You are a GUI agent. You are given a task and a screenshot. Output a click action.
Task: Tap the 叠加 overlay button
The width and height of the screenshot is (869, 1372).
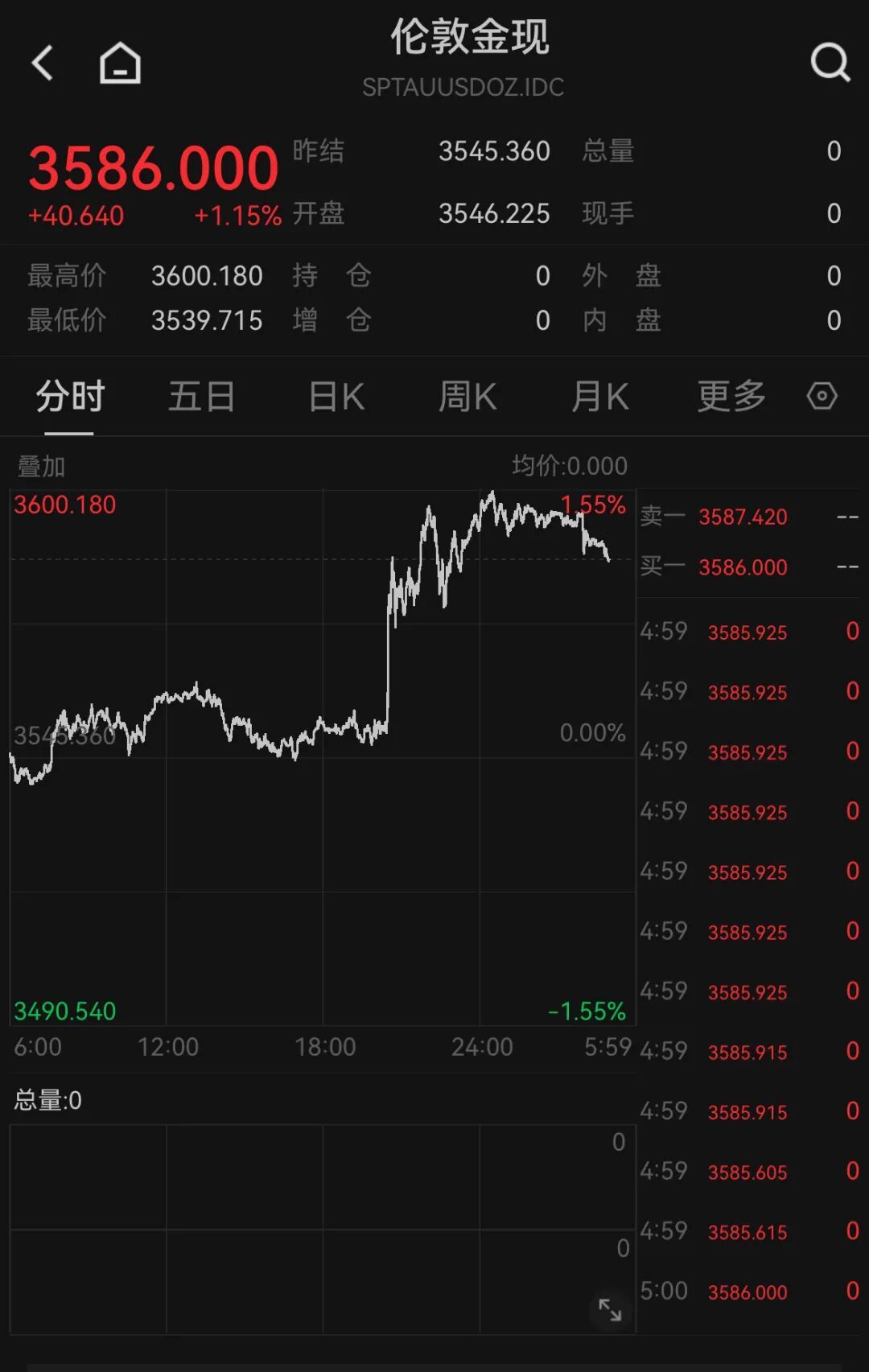(41, 466)
